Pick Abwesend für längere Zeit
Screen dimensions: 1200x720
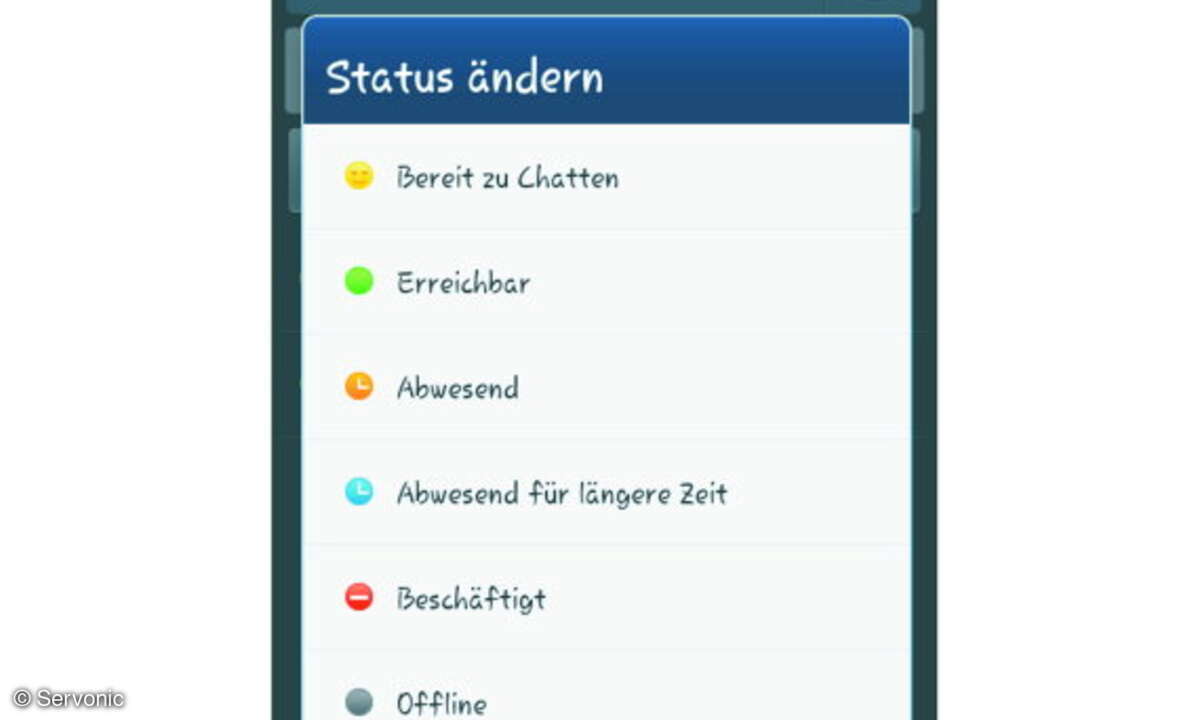click(x=561, y=493)
